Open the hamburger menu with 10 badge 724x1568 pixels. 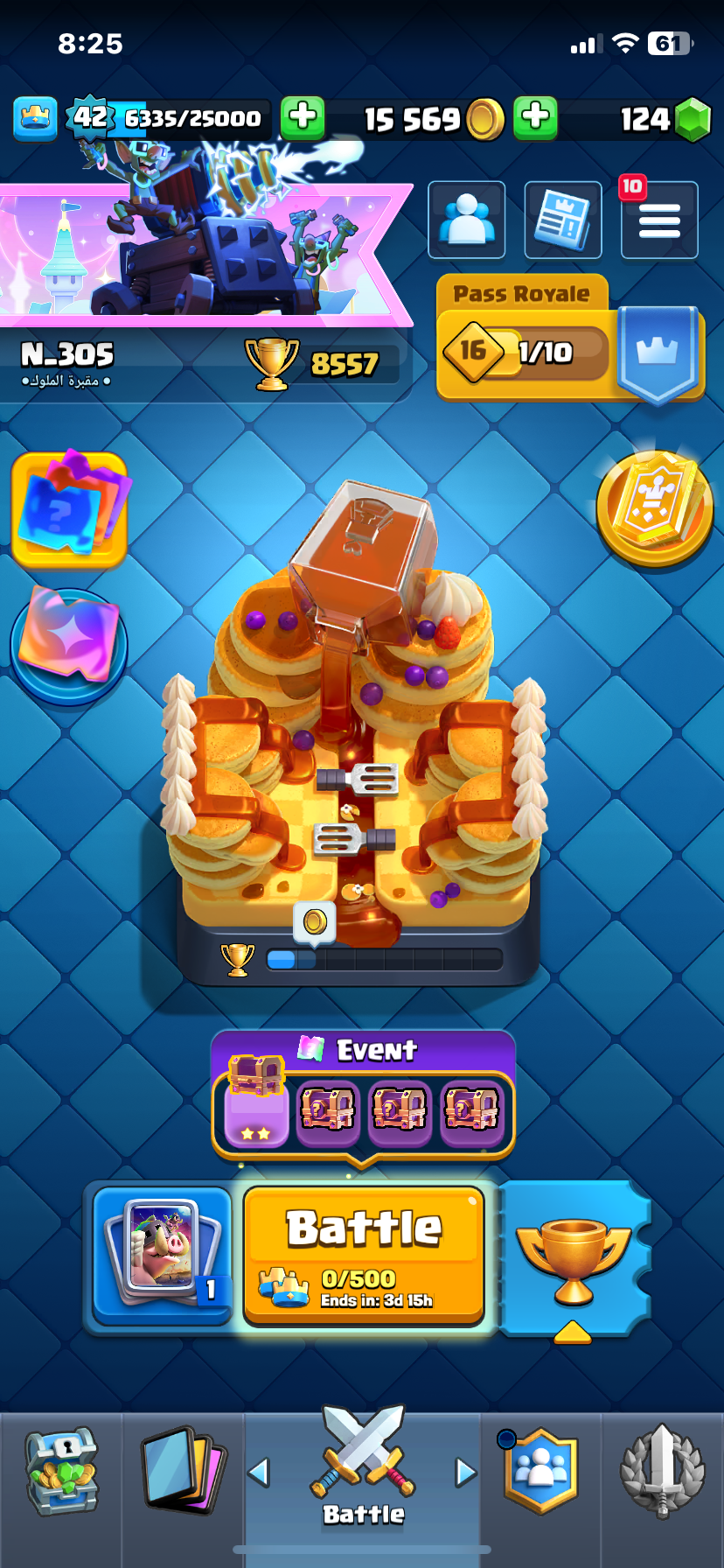[659, 220]
